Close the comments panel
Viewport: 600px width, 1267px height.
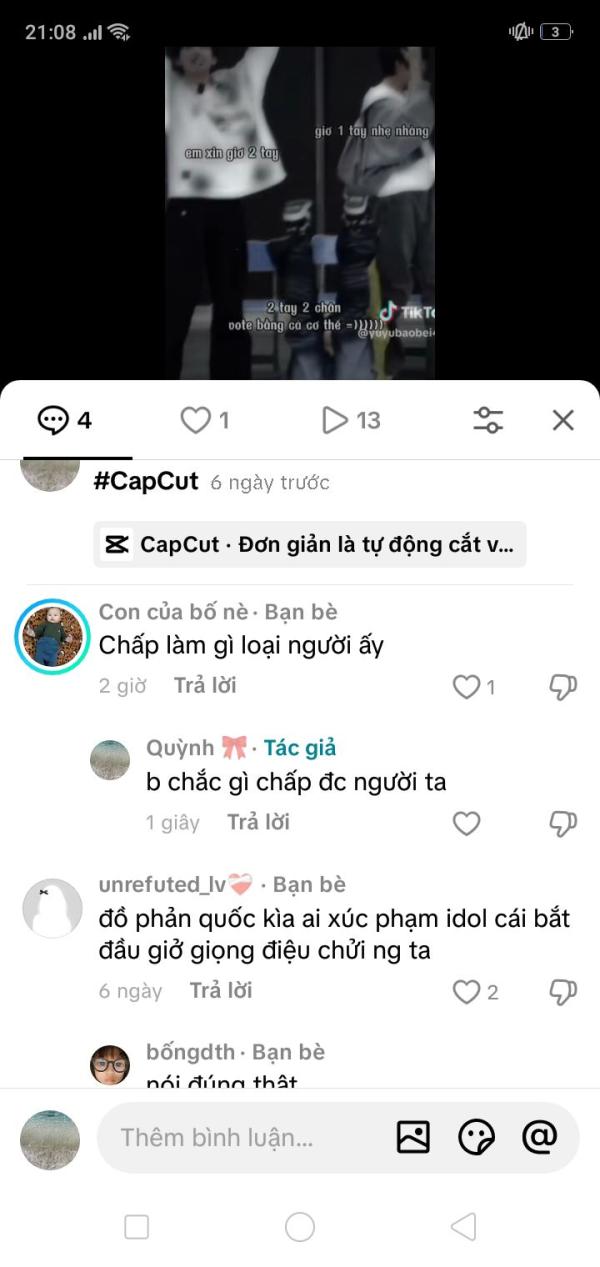[563, 421]
